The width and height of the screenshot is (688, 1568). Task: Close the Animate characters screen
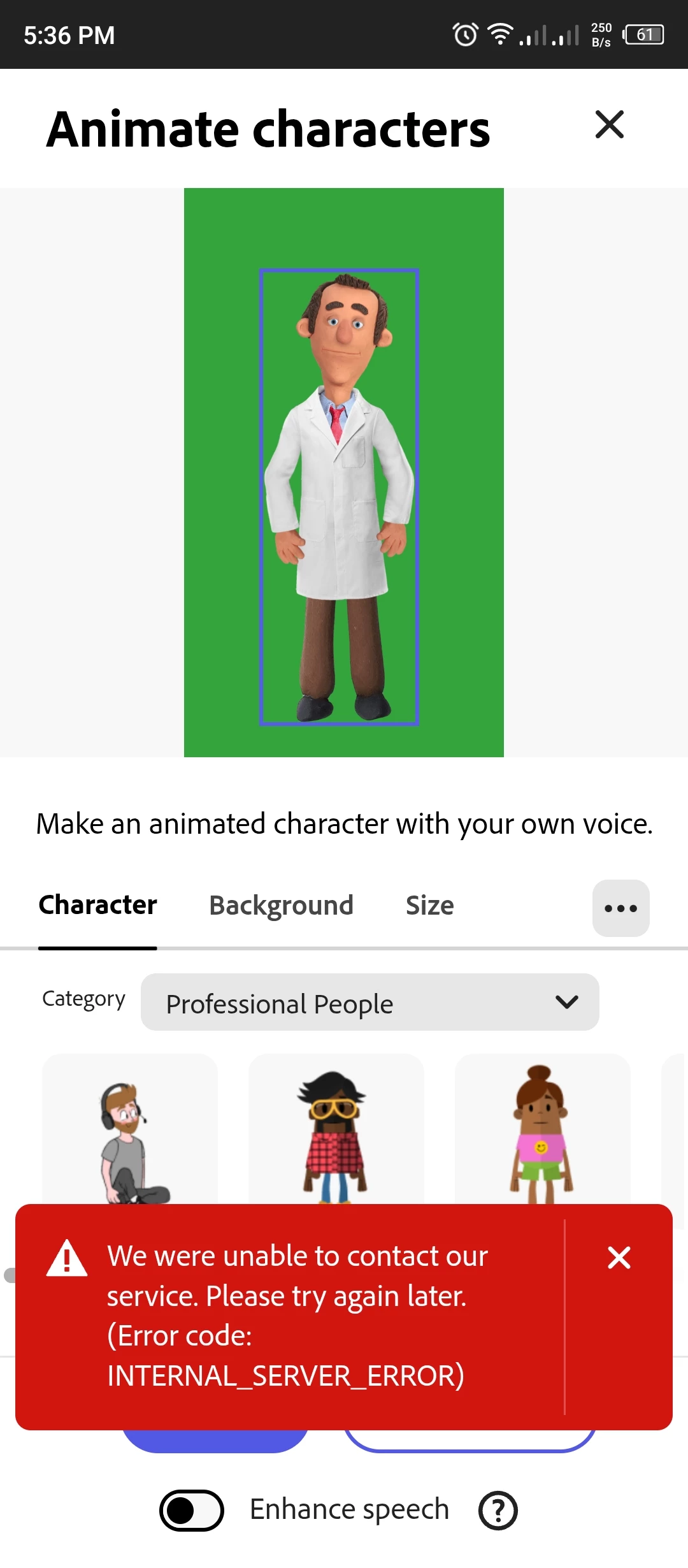point(609,125)
